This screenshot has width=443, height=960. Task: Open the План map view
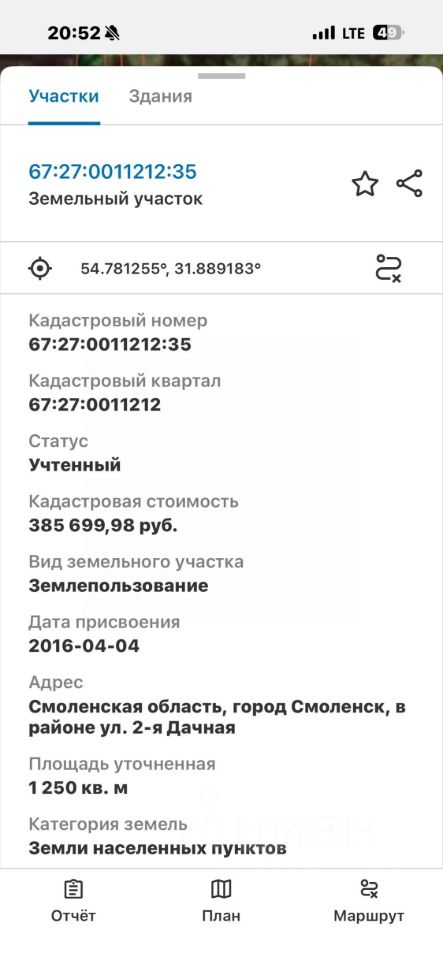pyautogui.click(x=221, y=901)
